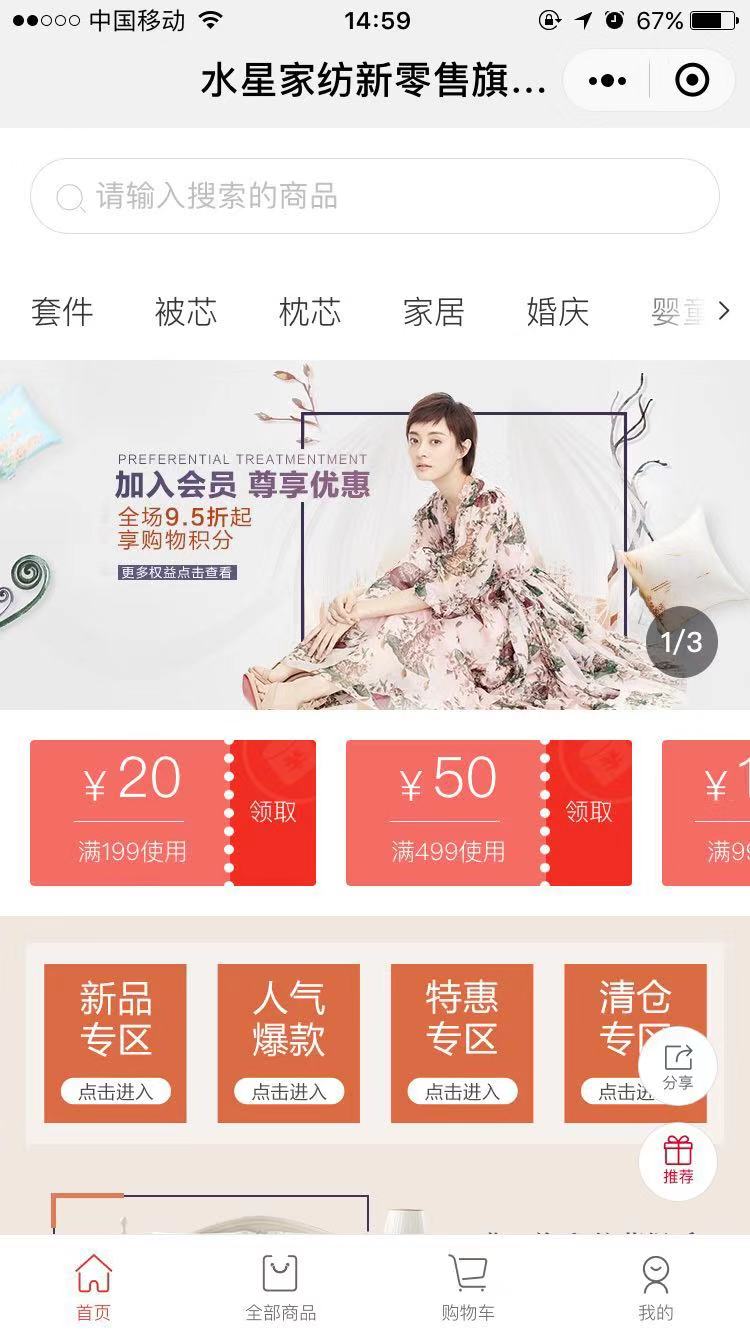
Task: Switch to the 全部商品 tab
Action: (x=280, y=1288)
